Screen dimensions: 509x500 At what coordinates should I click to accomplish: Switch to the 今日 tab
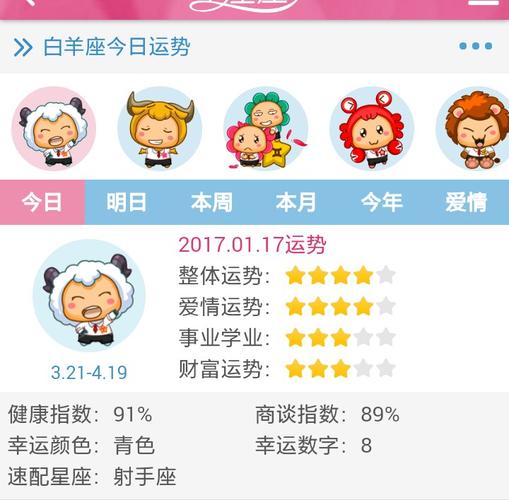[42, 202]
